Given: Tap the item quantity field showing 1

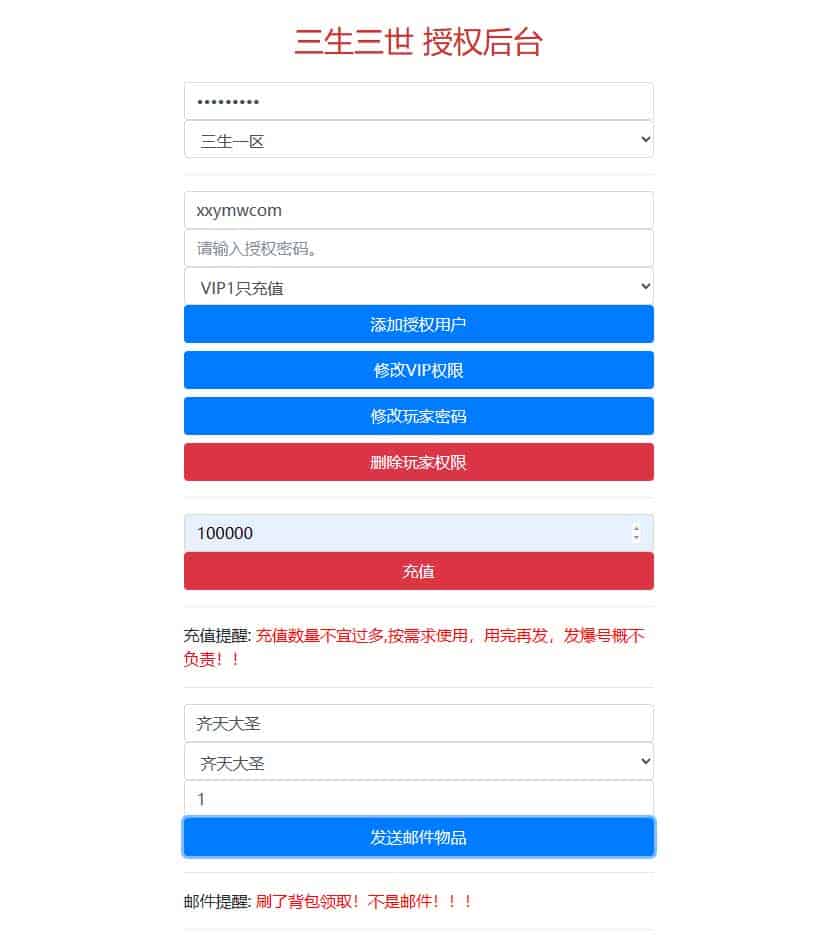Looking at the screenshot, I should pos(418,799).
